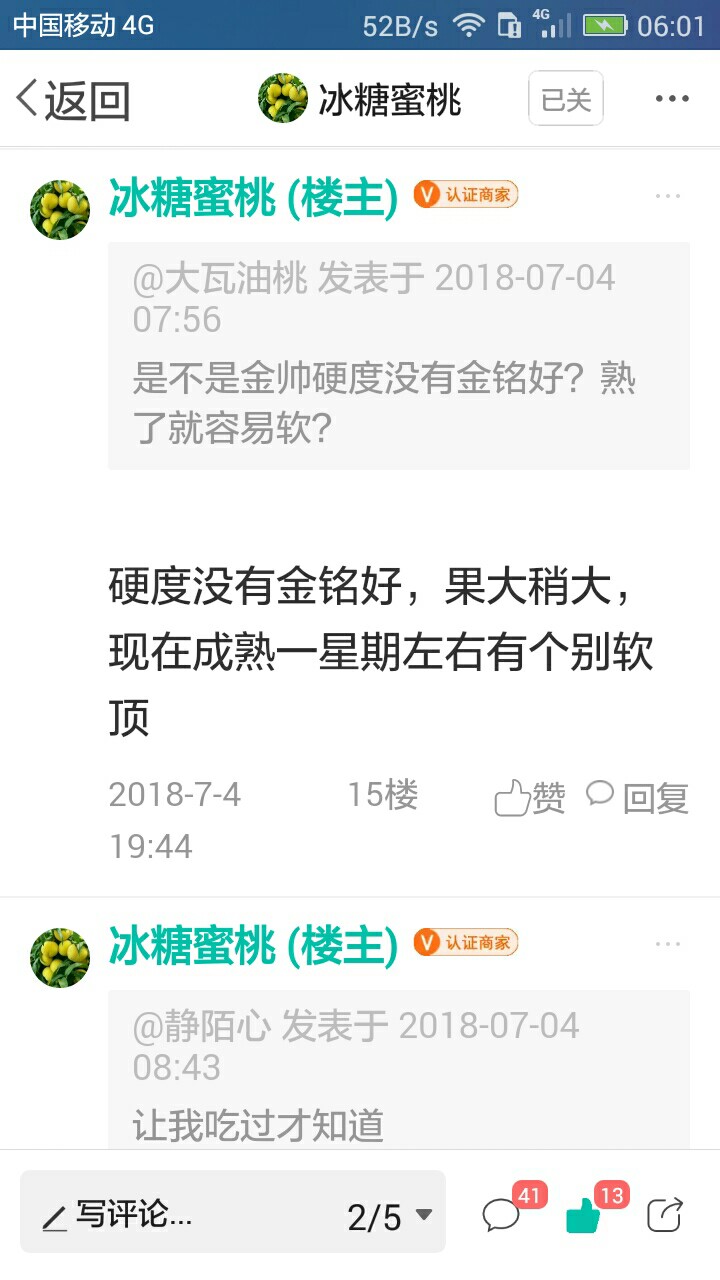Tap the 已关 follow button

[565, 99]
